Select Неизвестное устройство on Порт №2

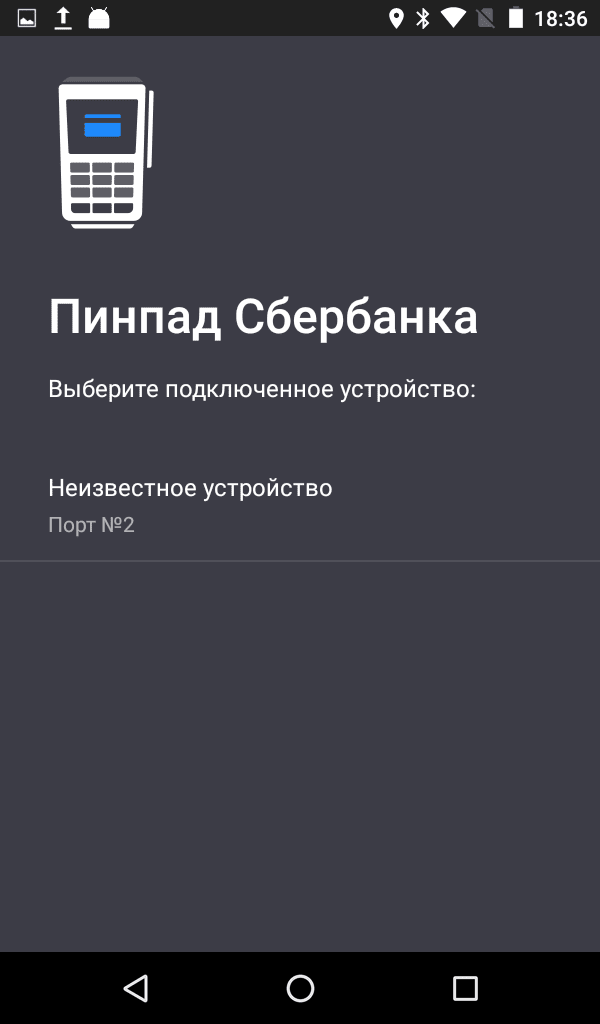(x=300, y=505)
